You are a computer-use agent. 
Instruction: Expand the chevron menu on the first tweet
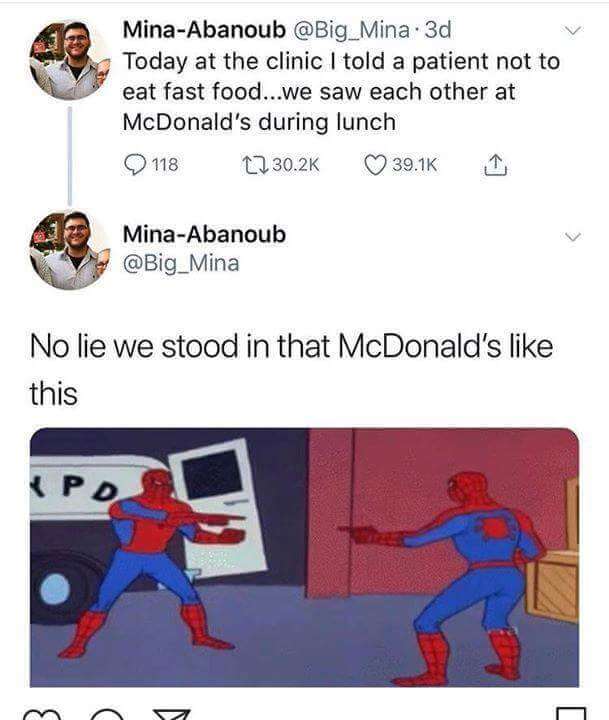pos(571,32)
